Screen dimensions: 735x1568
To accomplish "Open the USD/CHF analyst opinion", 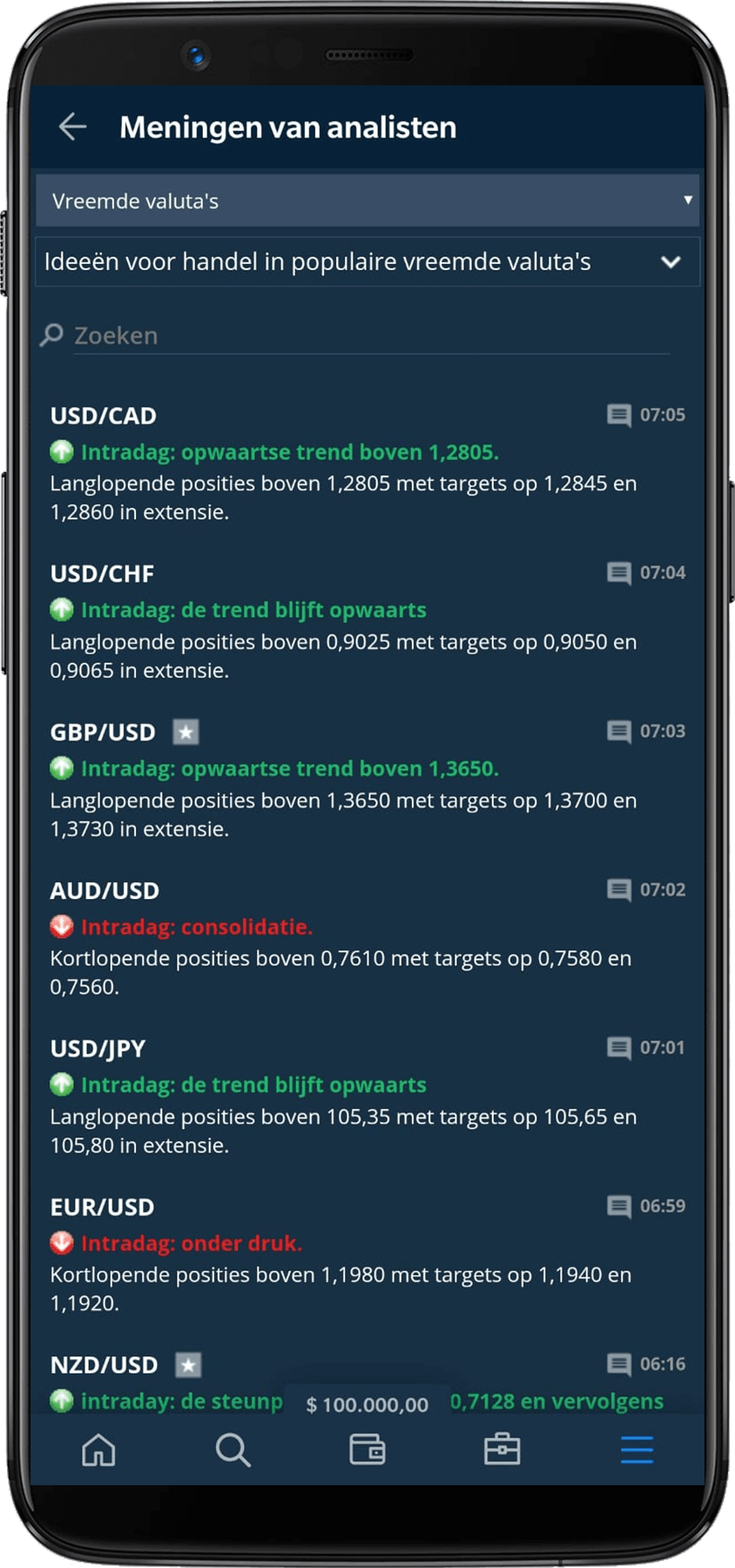I will pyautogui.click(x=367, y=621).
